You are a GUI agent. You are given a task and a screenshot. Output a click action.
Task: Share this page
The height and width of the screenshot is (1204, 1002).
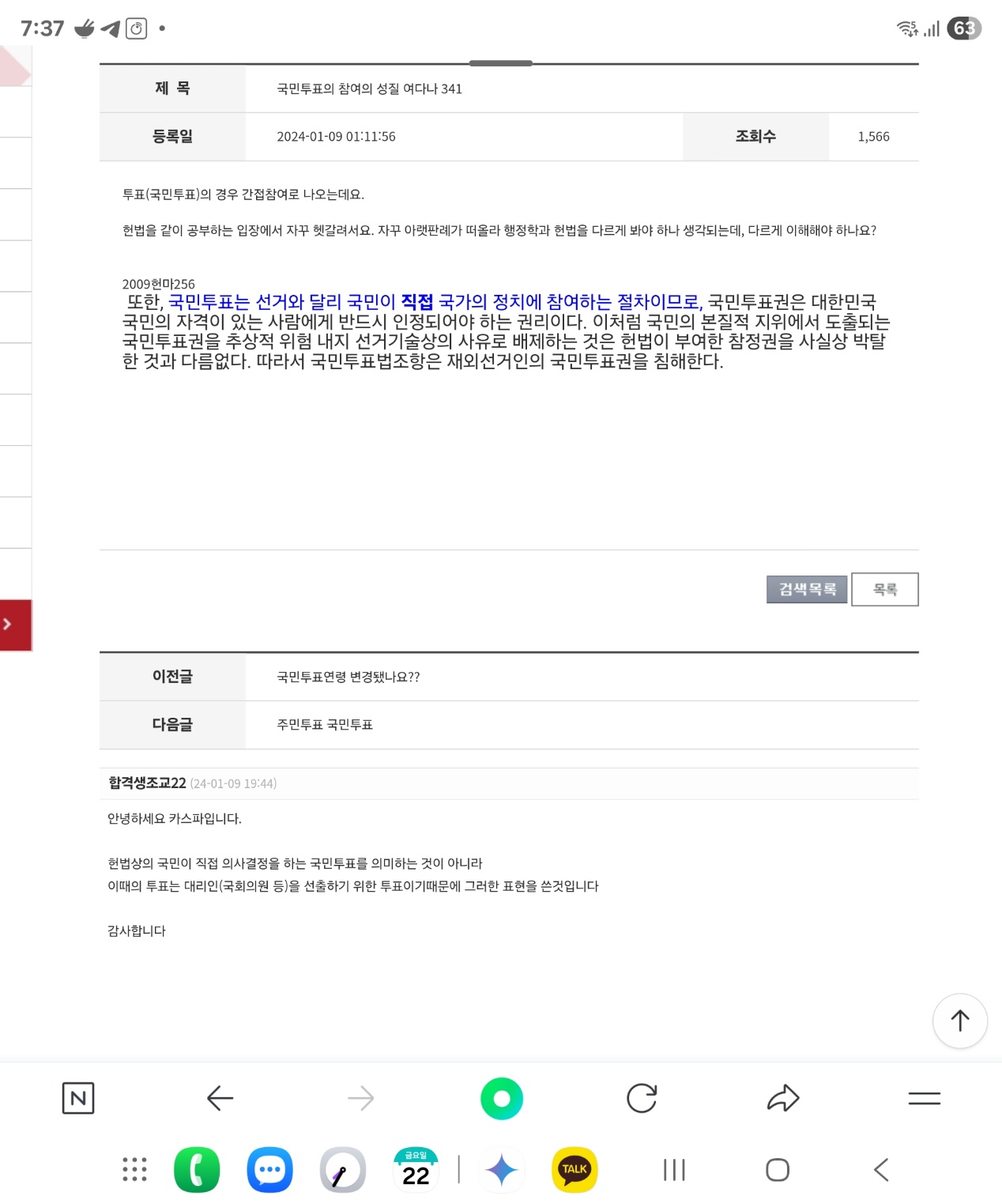(783, 1098)
